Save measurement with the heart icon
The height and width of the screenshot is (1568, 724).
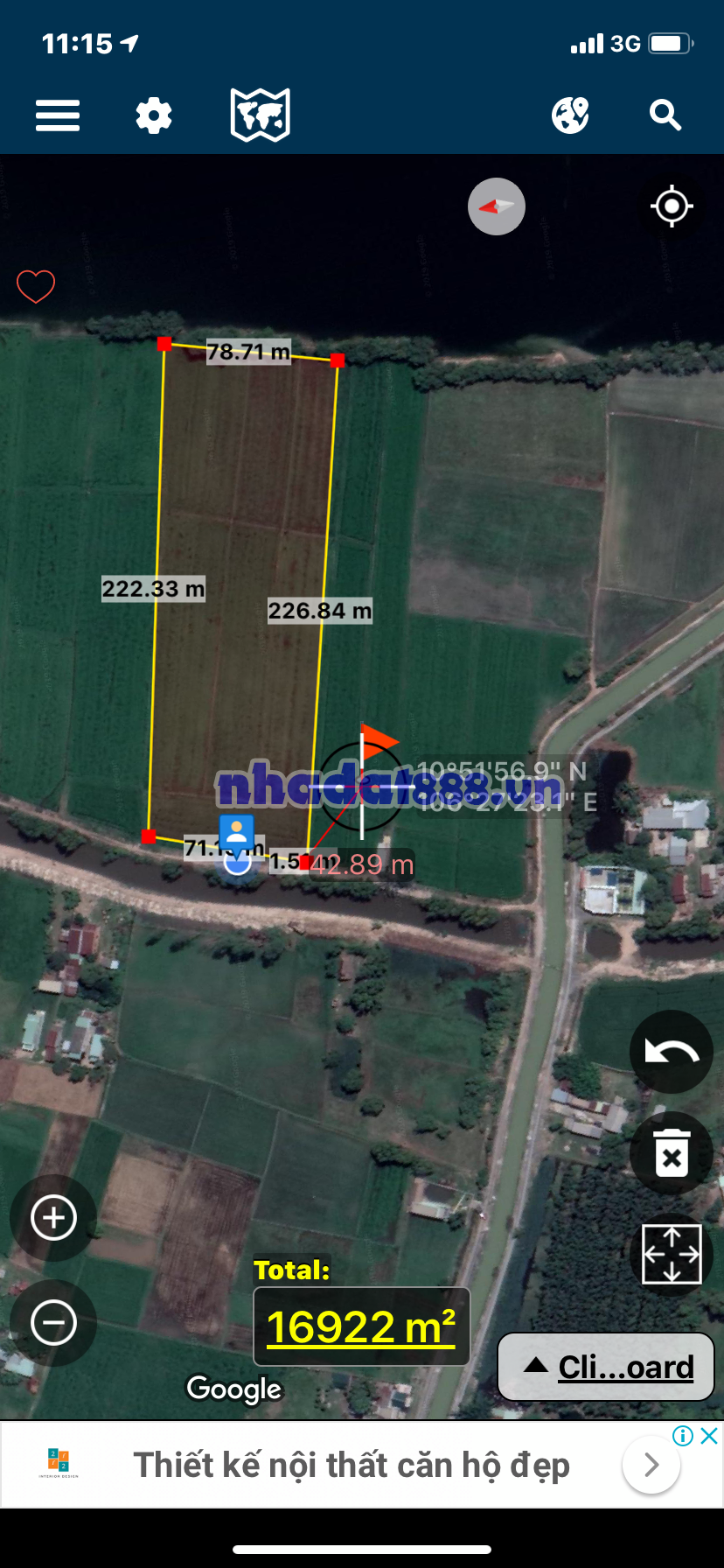click(x=36, y=286)
